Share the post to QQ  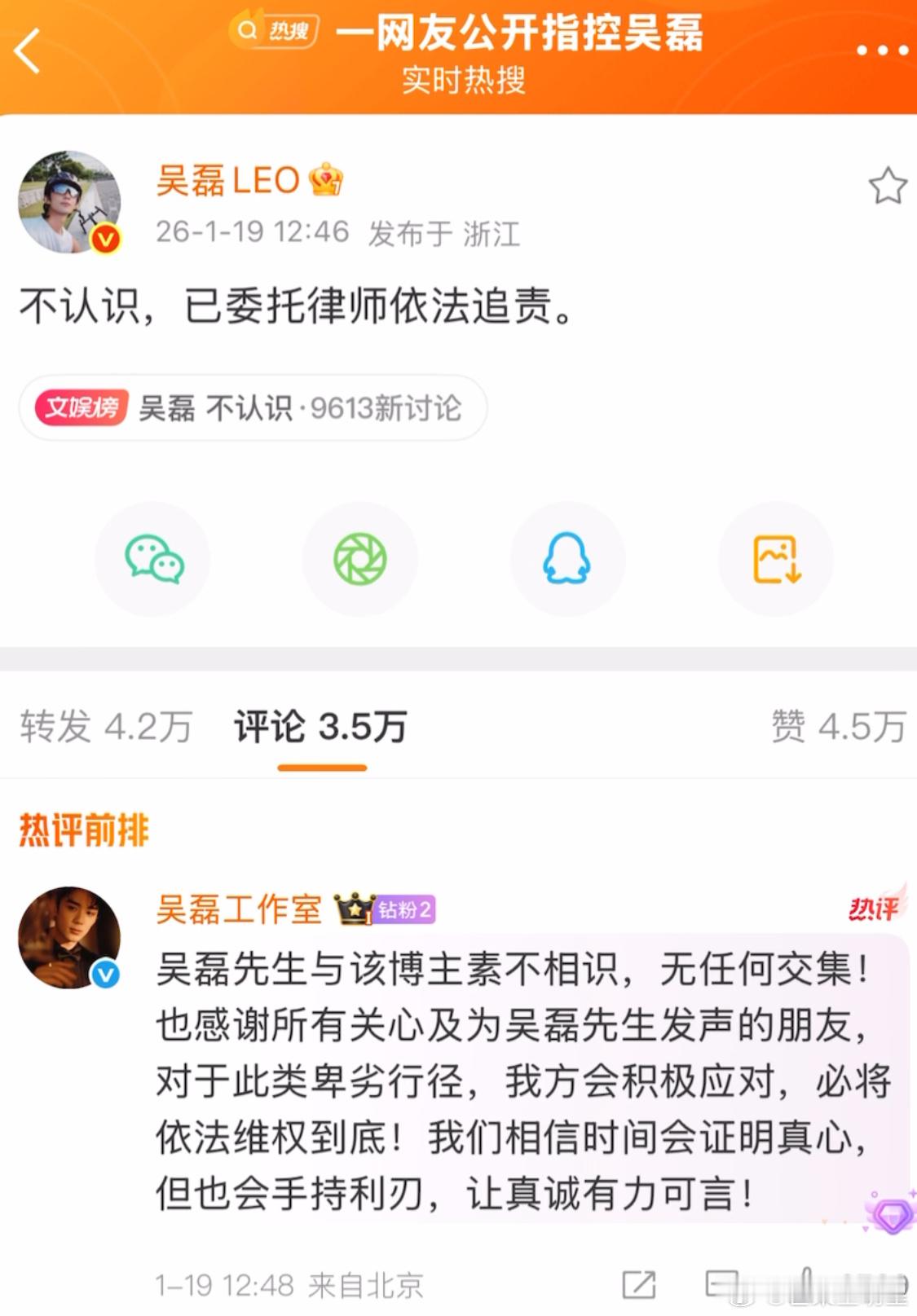567,559
